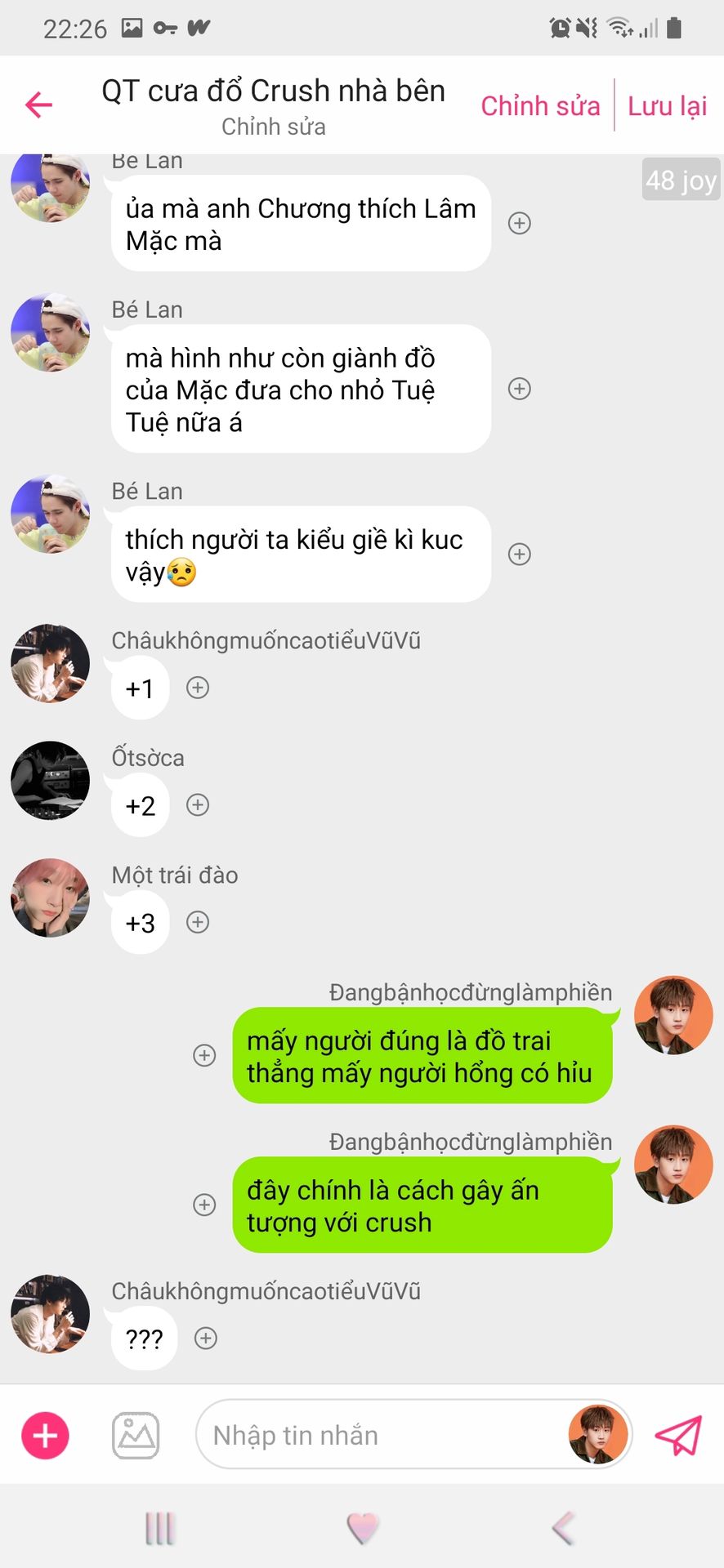Viewport: 724px width, 1568px height.
Task: Tap plus icon beside 'đây chính là cách' message
Action: pyautogui.click(x=204, y=1205)
